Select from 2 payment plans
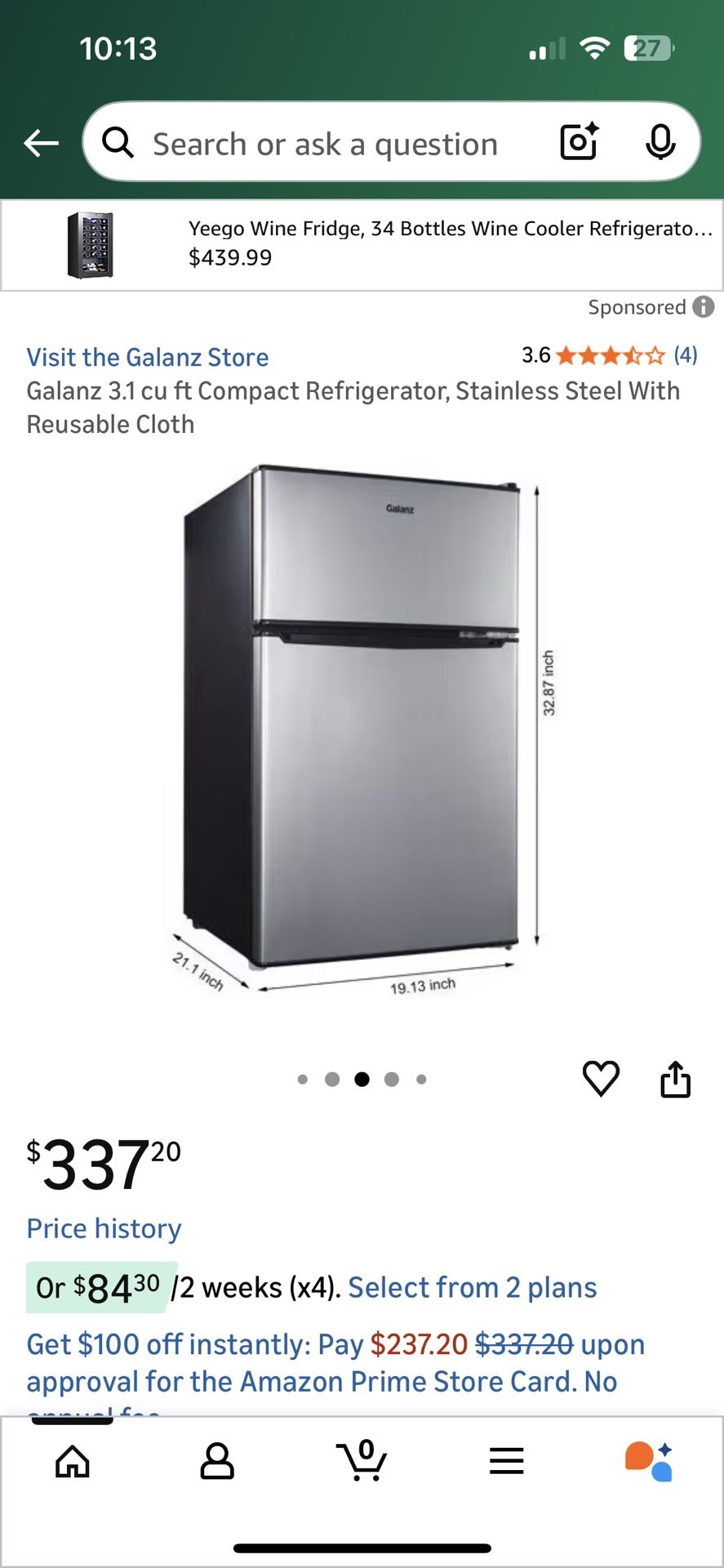The image size is (724, 1568). [x=472, y=1288]
